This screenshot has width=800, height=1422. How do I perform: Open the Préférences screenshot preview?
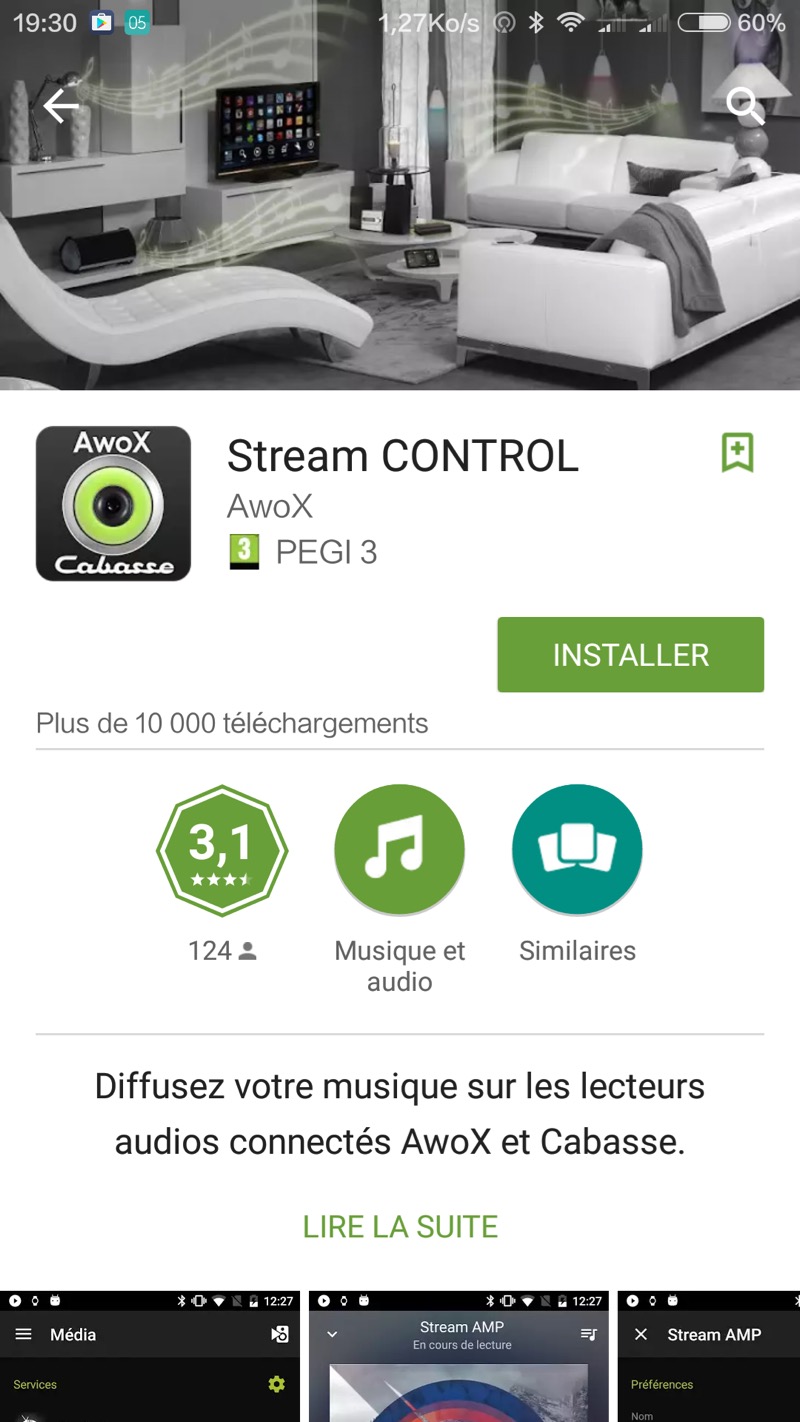pyautogui.click(x=708, y=1356)
